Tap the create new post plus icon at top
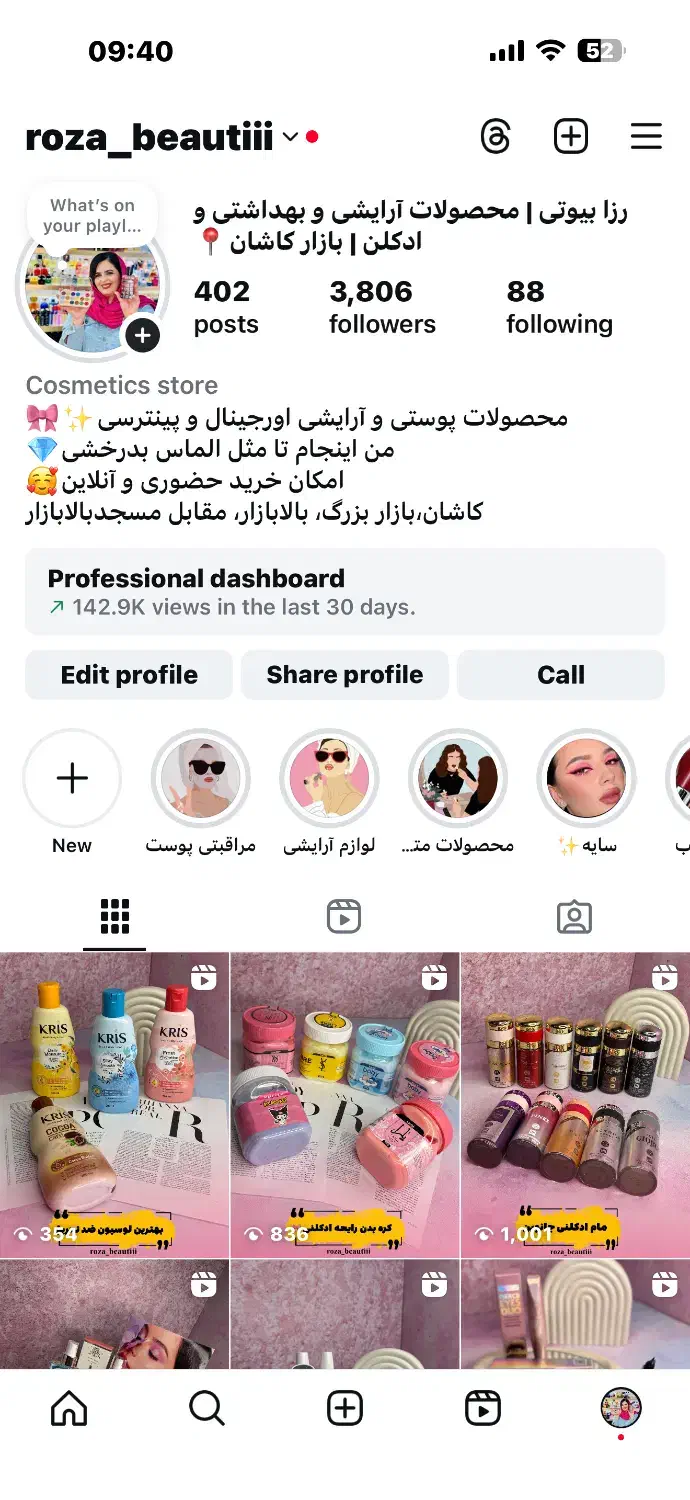 point(571,137)
